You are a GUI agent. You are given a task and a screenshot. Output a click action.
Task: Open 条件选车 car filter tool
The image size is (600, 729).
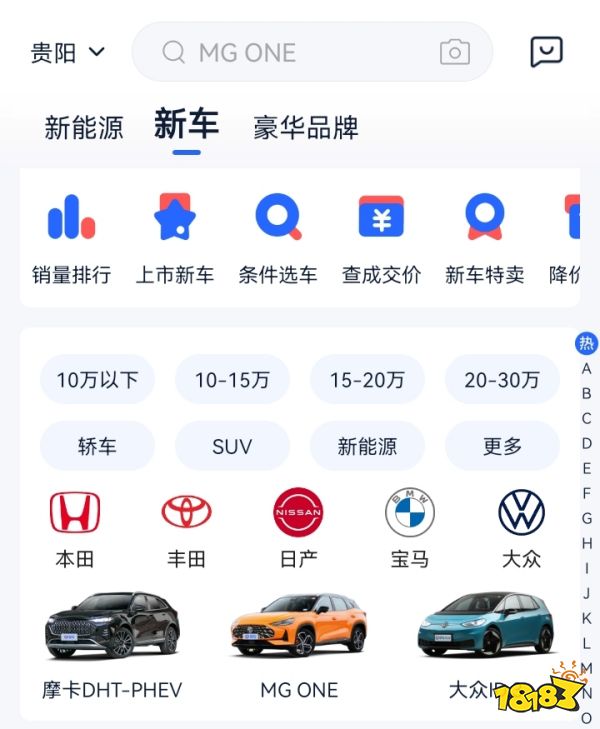tap(277, 238)
